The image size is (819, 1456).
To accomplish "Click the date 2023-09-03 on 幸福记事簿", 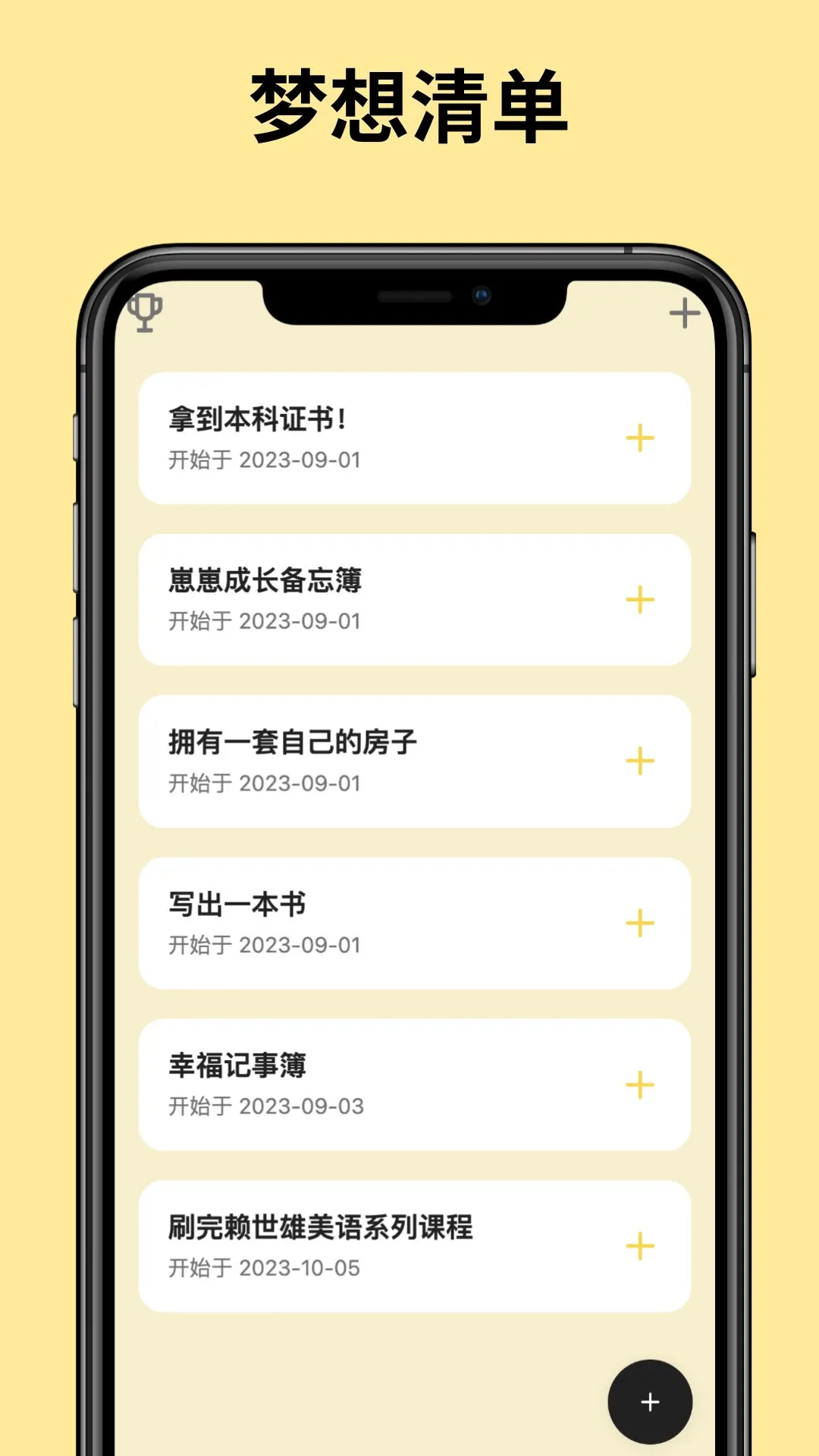I will click(x=267, y=1106).
